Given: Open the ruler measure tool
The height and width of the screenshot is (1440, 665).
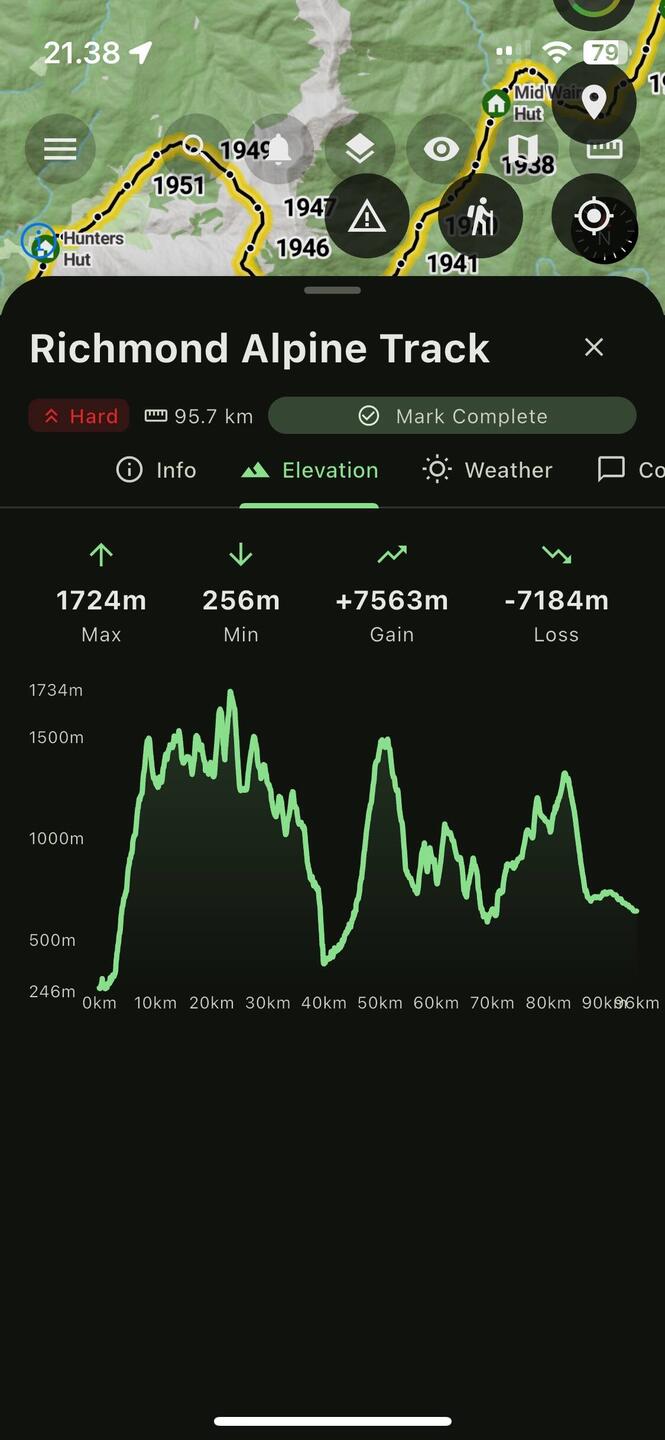Looking at the screenshot, I should click(x=604, y=150).
